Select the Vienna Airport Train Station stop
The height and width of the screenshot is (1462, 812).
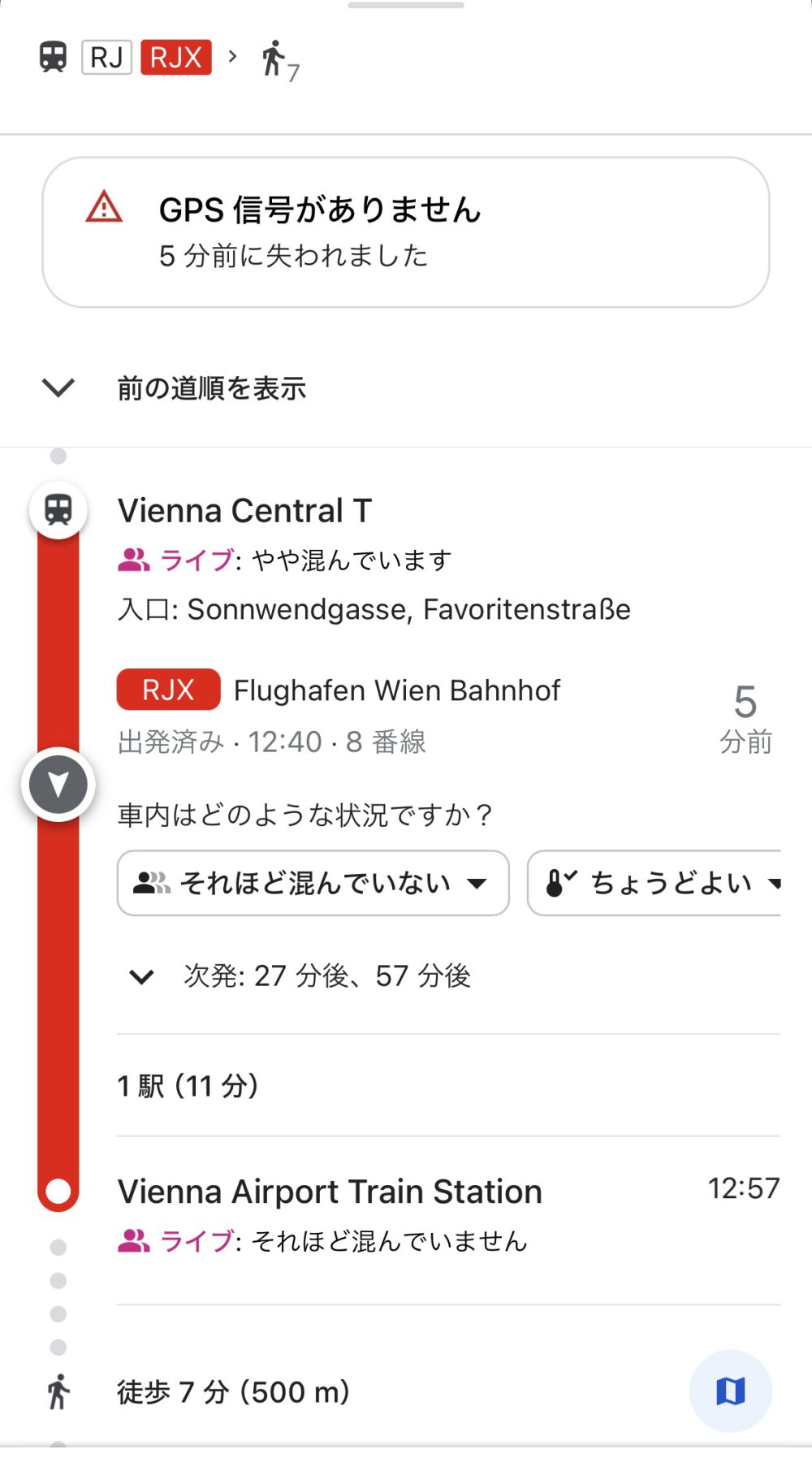coord(330,1192)
